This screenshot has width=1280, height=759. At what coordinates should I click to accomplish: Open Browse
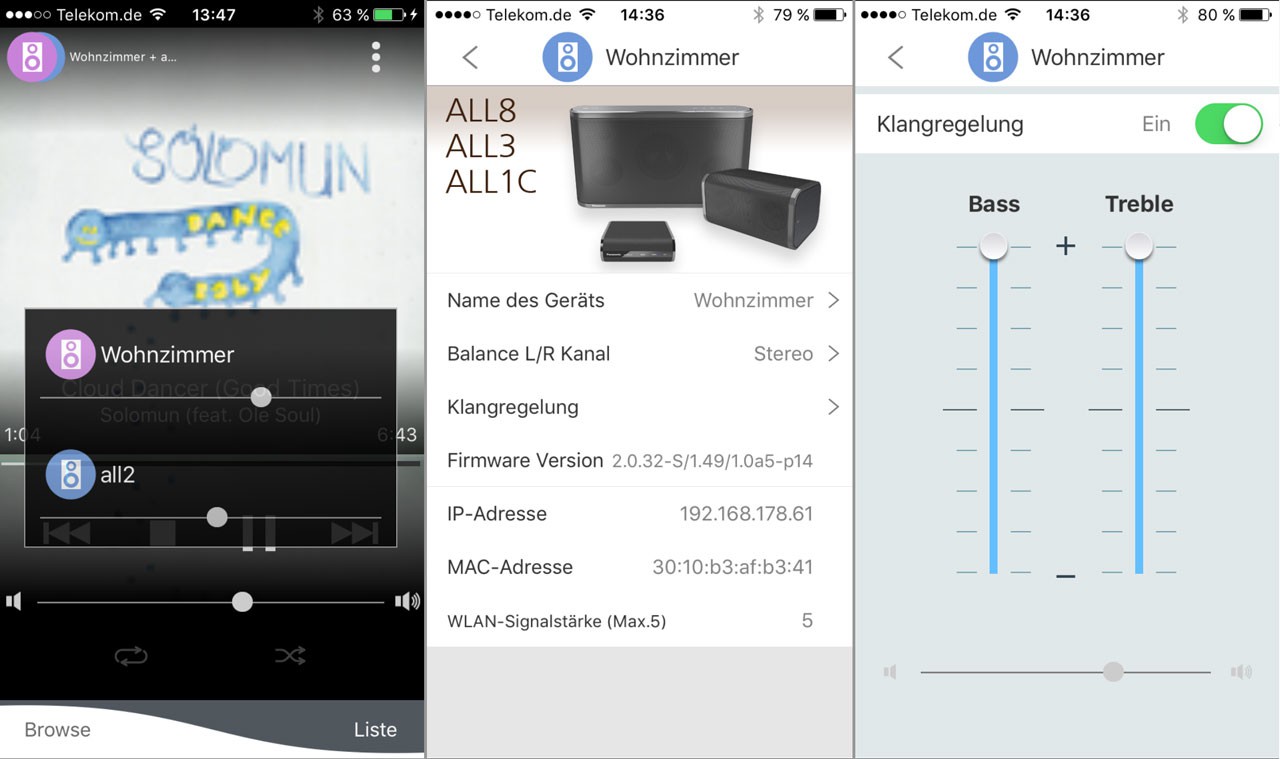(x=57, y=729)
